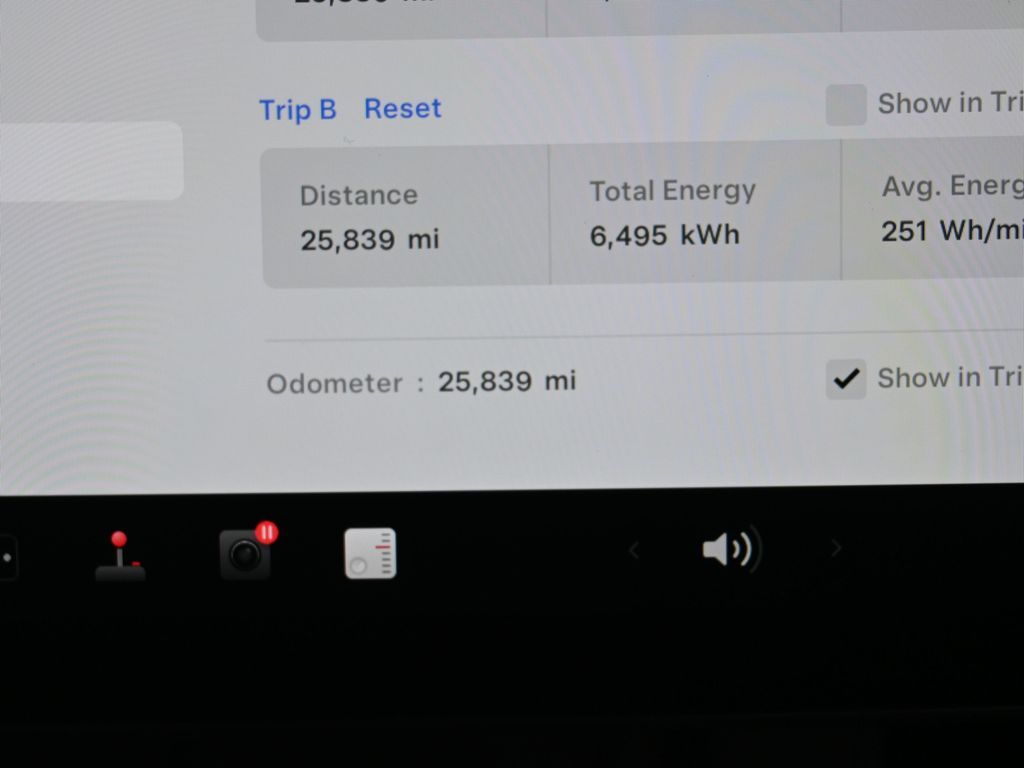Open the paused dashcam app
Screen dimensions: 1024x768
(x=246, y=552)
